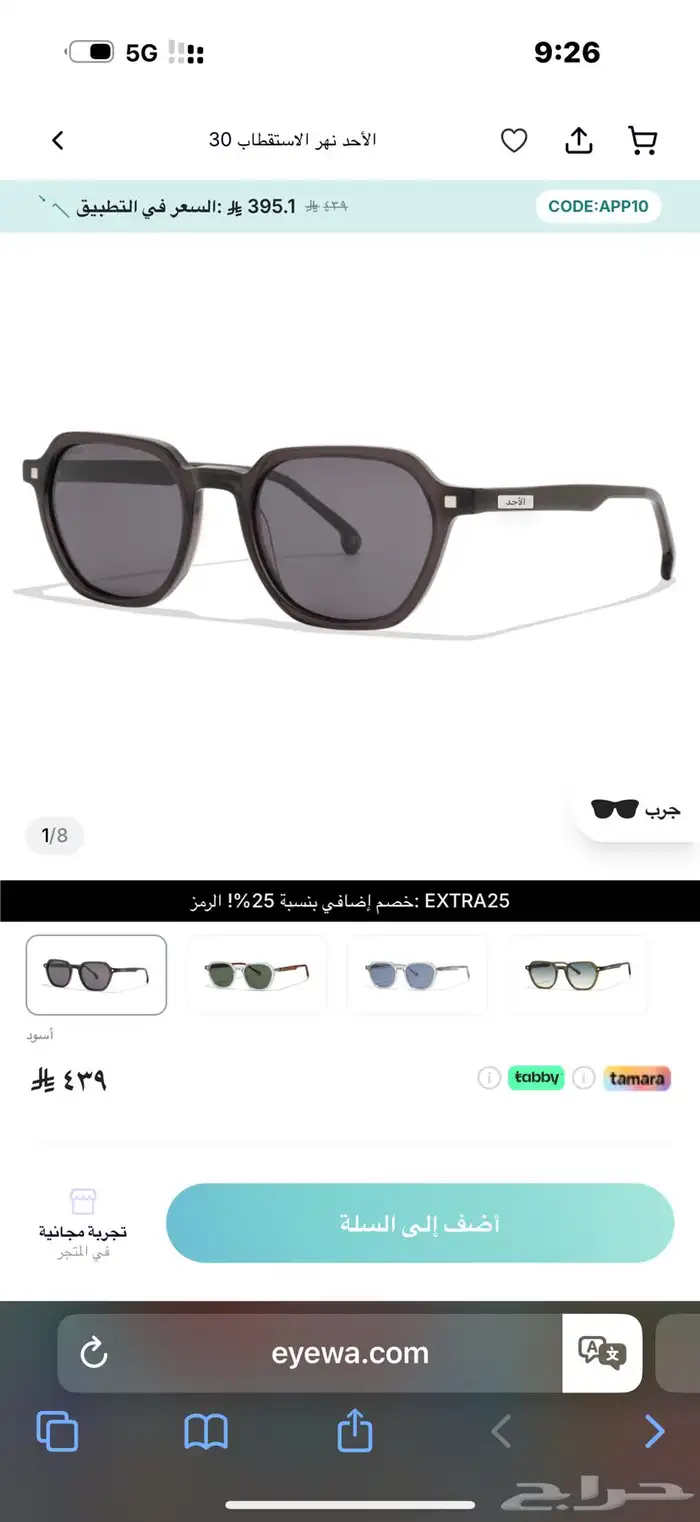Go forward in browser history

[x=654, y=1432]
